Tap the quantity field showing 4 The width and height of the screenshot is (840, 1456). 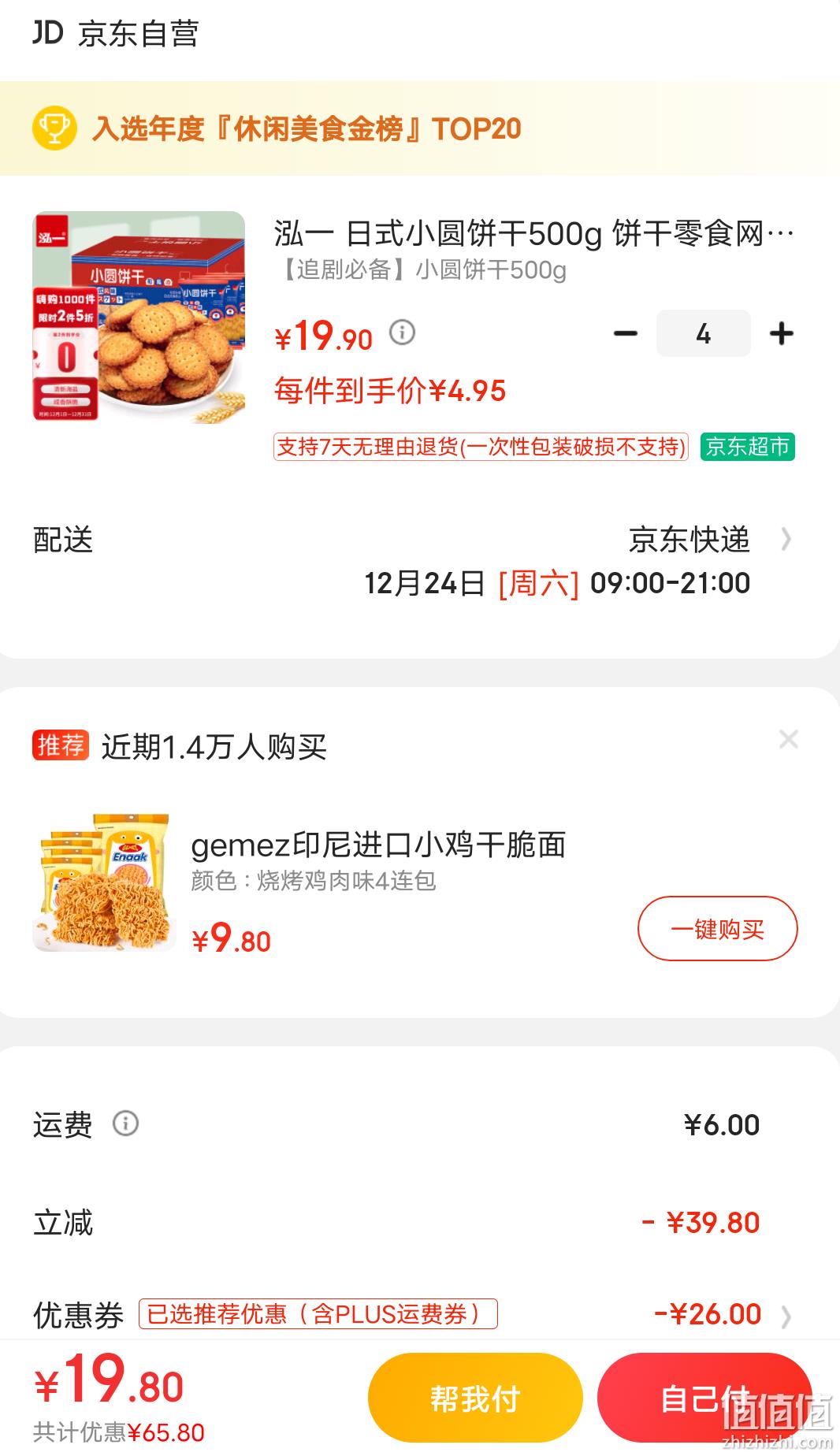click(704, 333)
